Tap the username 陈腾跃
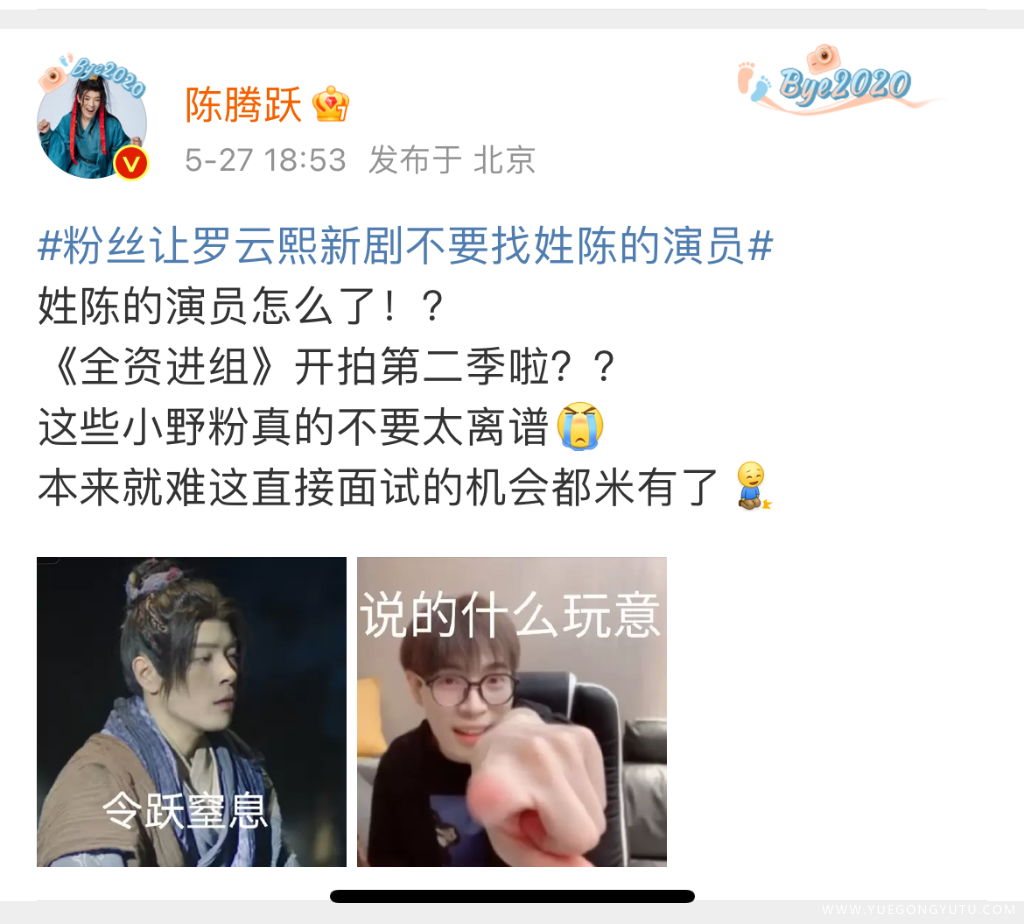Screen dimensions: 1024x924 coord(243,105)
